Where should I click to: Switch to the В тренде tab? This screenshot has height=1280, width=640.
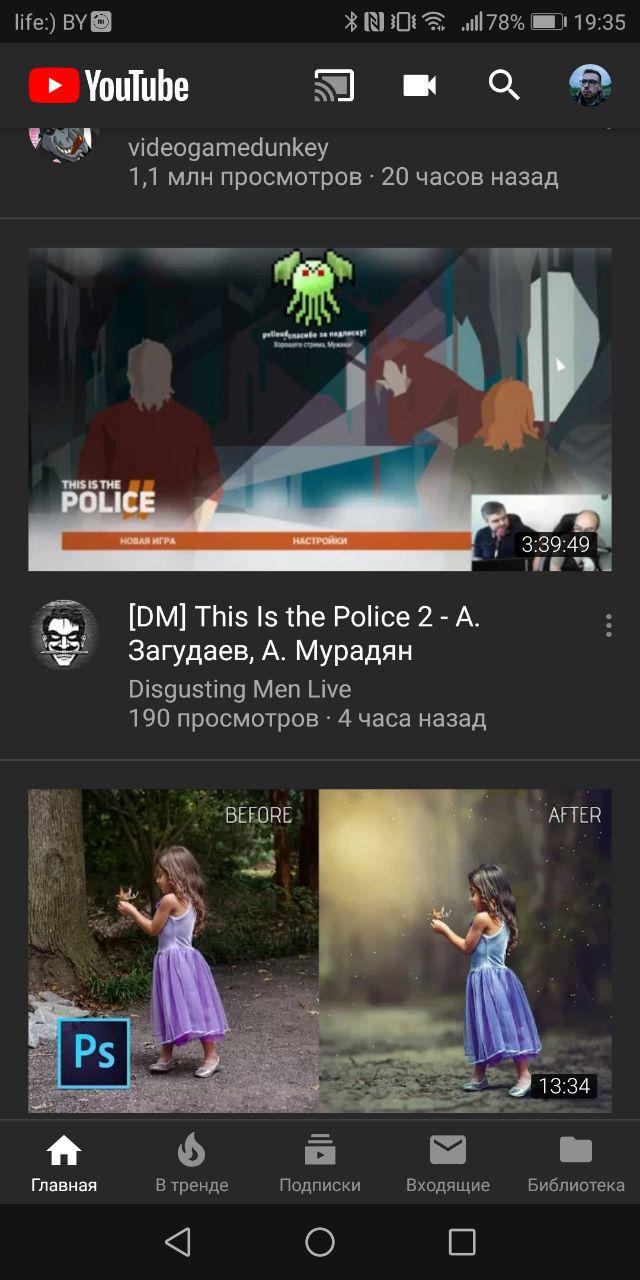(191, 1163)
